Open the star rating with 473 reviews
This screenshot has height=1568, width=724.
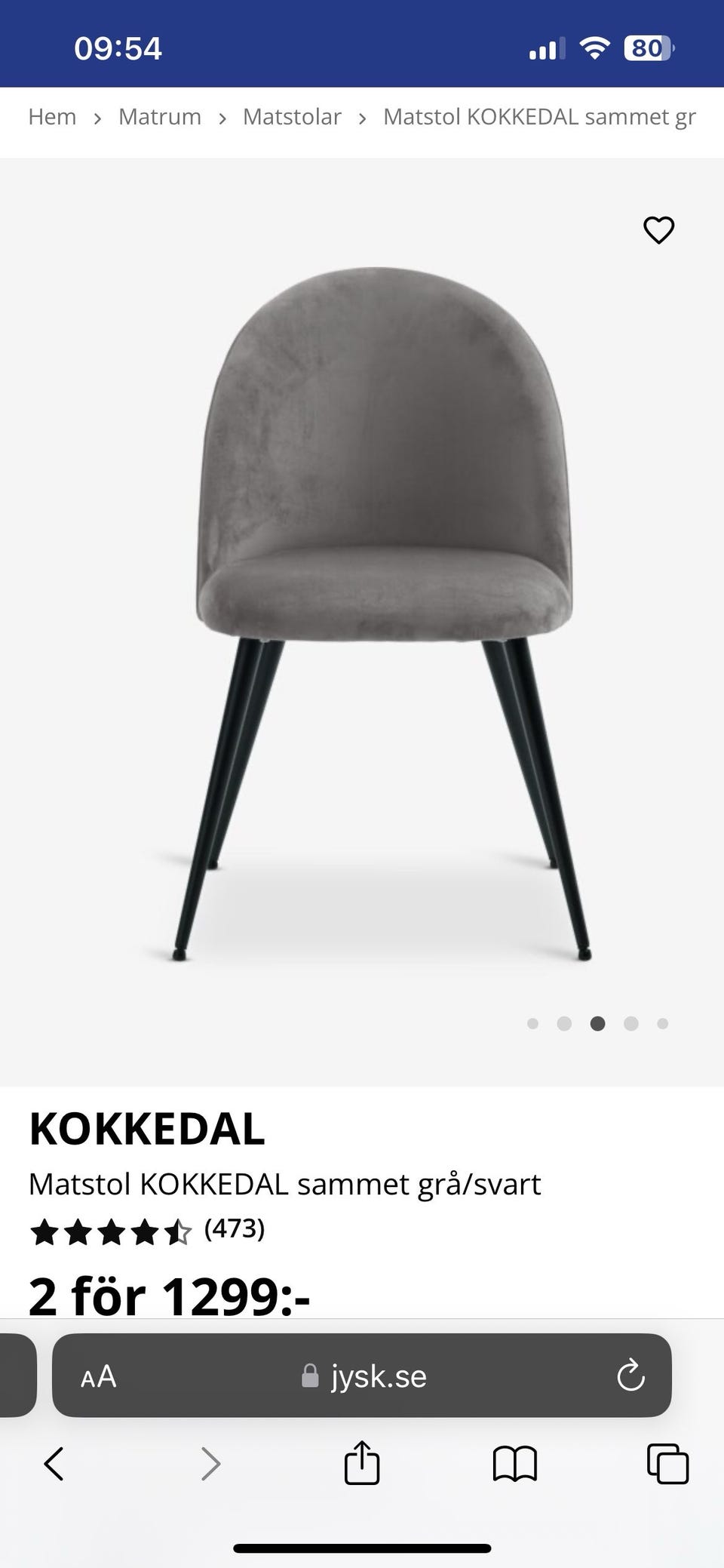(x=147, y=1229)
